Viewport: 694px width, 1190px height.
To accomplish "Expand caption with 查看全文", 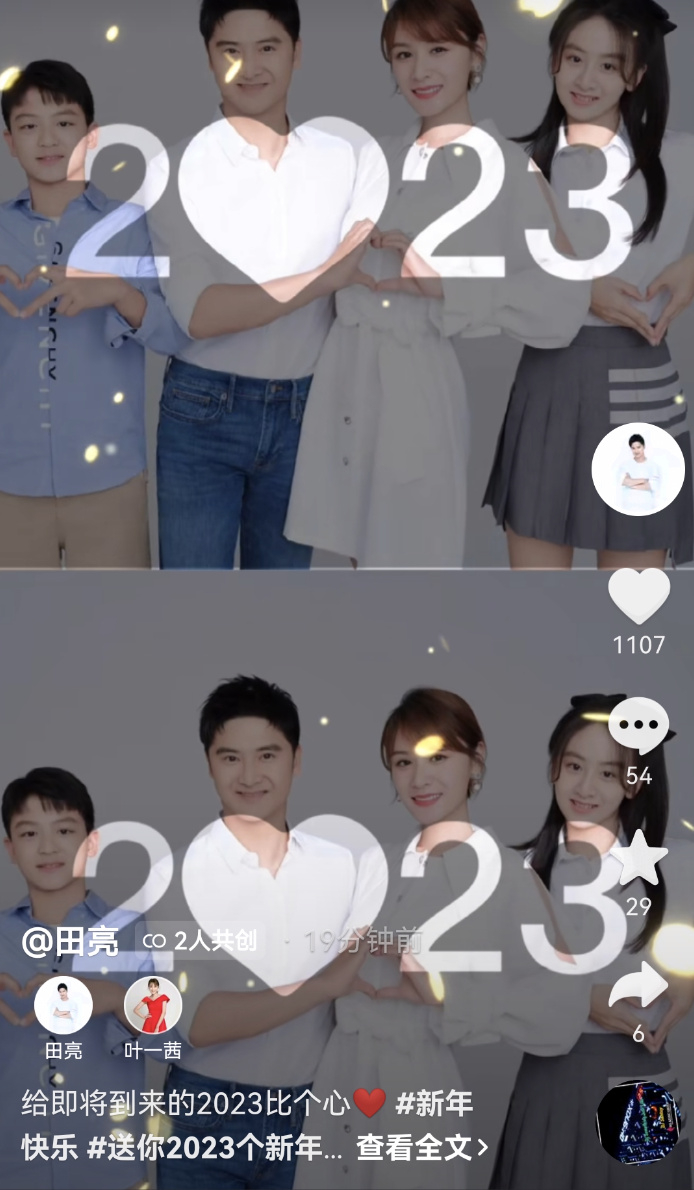I will [422, 1147].
